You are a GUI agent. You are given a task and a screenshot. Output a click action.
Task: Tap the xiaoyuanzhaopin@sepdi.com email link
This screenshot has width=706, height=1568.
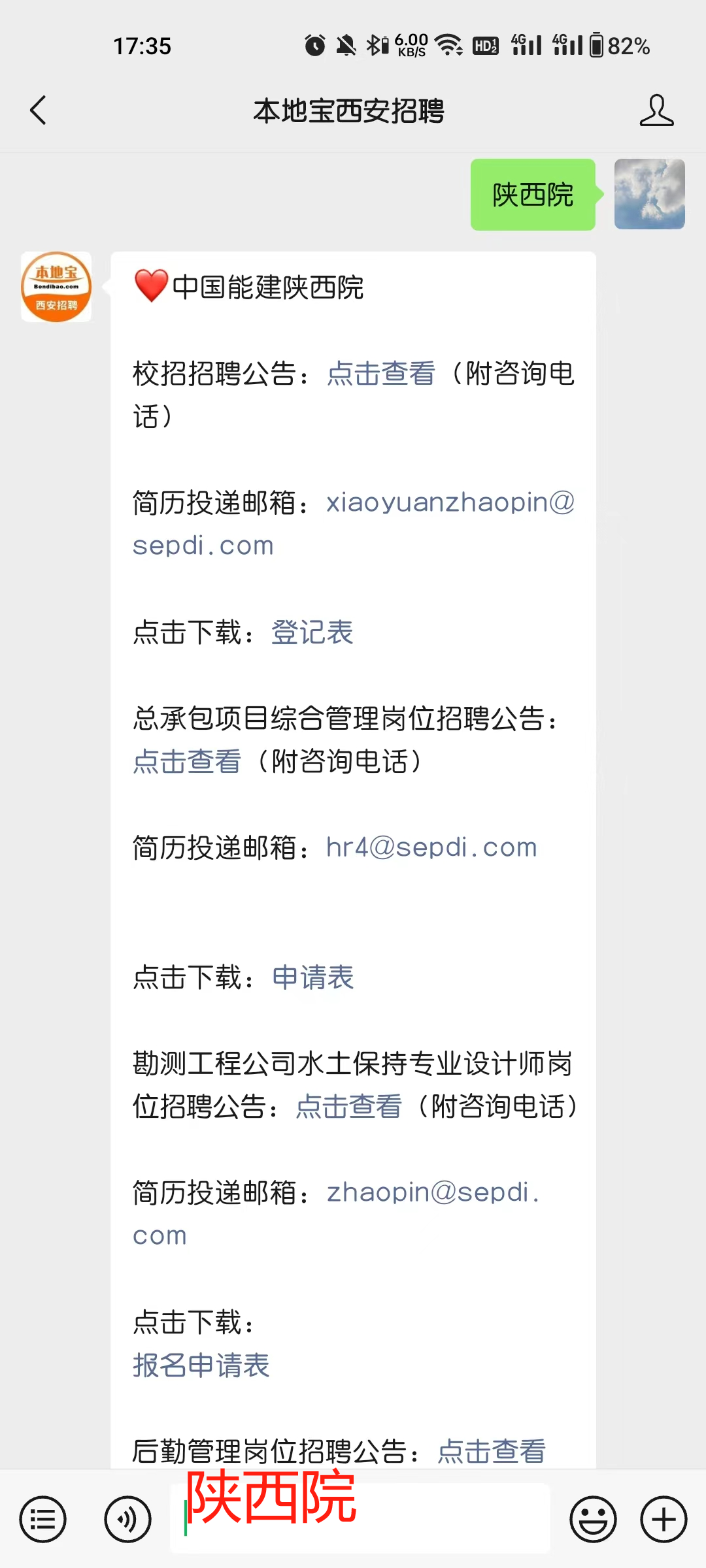pos(354,524)
